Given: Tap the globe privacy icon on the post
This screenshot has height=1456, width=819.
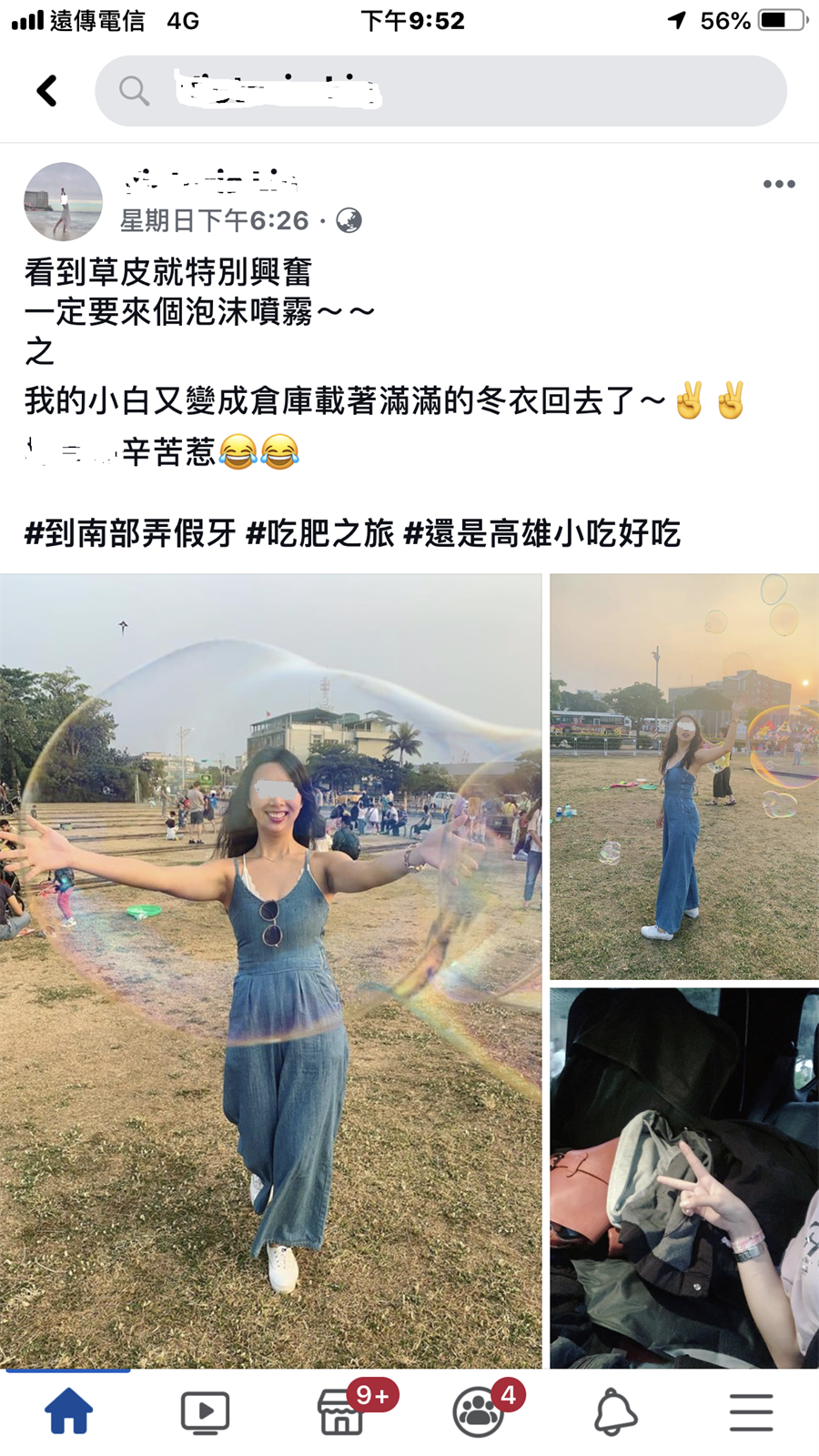Looking at the screenshot, I should [349, 221].
